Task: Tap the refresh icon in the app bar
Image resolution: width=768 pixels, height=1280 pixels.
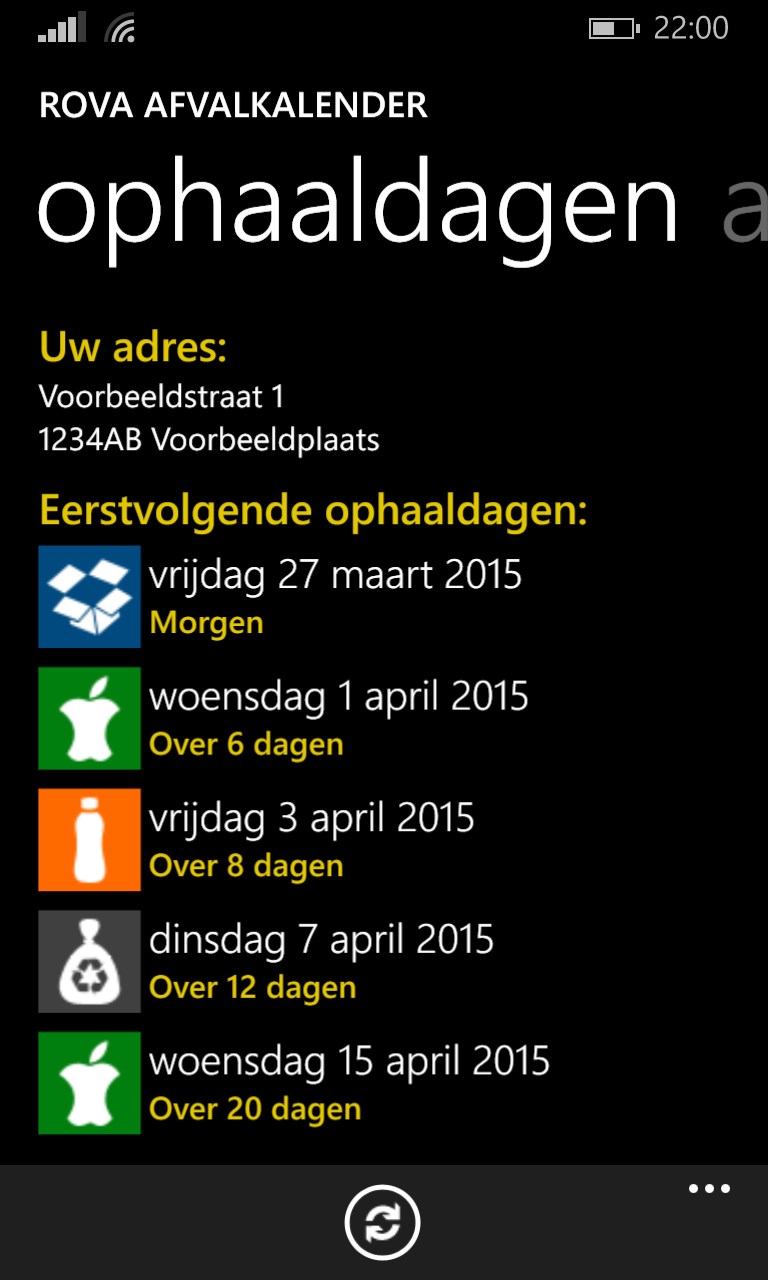Action: (x=384, y=1221)
